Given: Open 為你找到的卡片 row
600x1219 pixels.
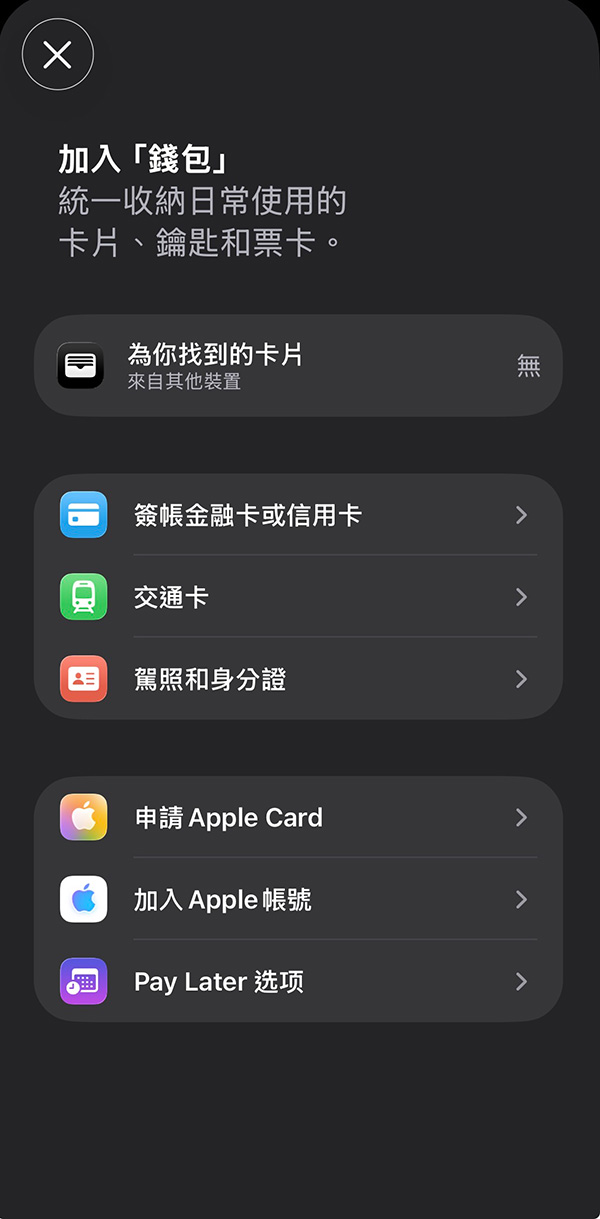Looking at the screenshot, I should tap(298, 366).
